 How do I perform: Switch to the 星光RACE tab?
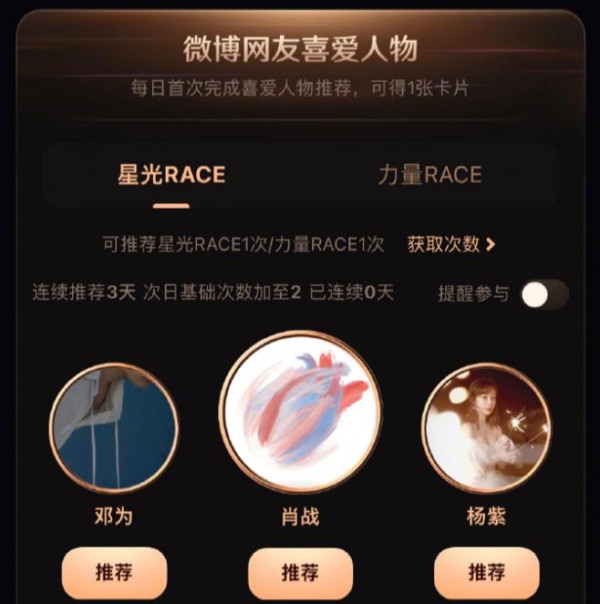tap(171, 175)
